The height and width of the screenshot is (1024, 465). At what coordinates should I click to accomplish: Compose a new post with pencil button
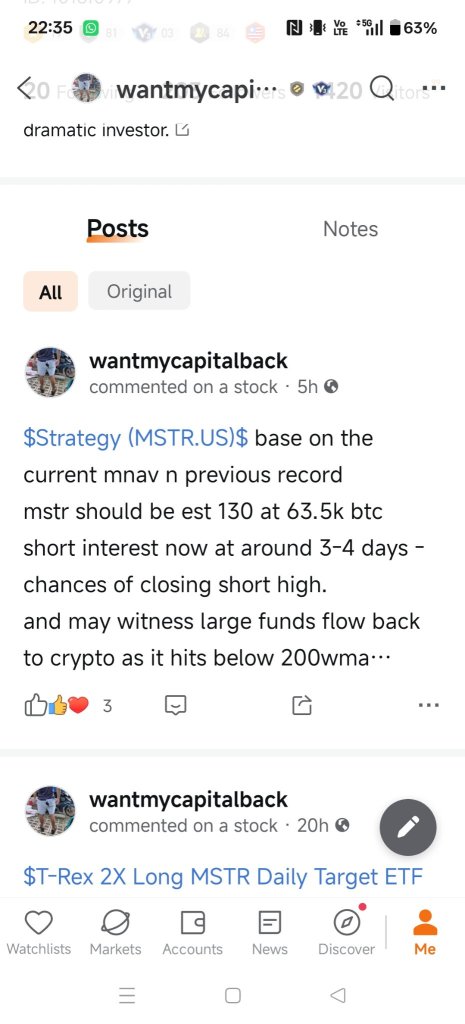(x=408, y=827)
